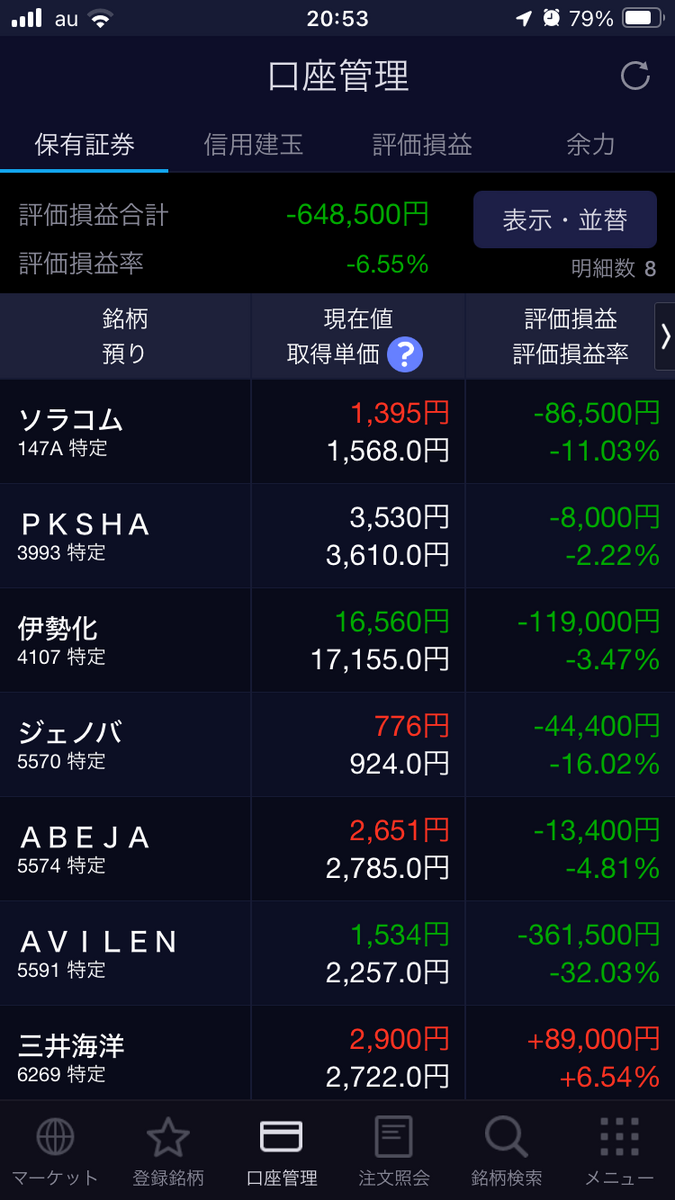Open the PKSHA holding row

tap(337, 536)
